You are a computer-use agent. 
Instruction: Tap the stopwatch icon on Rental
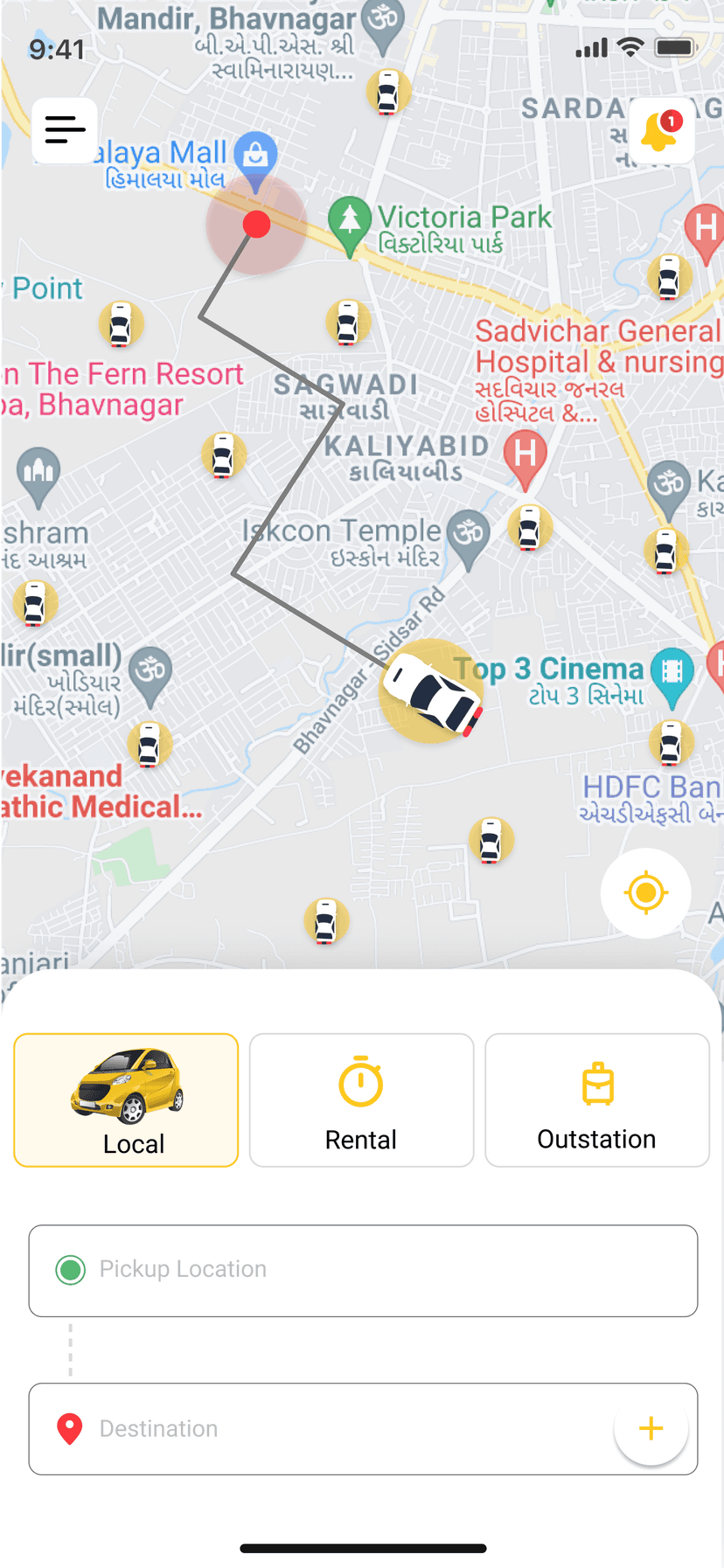click(x=360, y=1081)
